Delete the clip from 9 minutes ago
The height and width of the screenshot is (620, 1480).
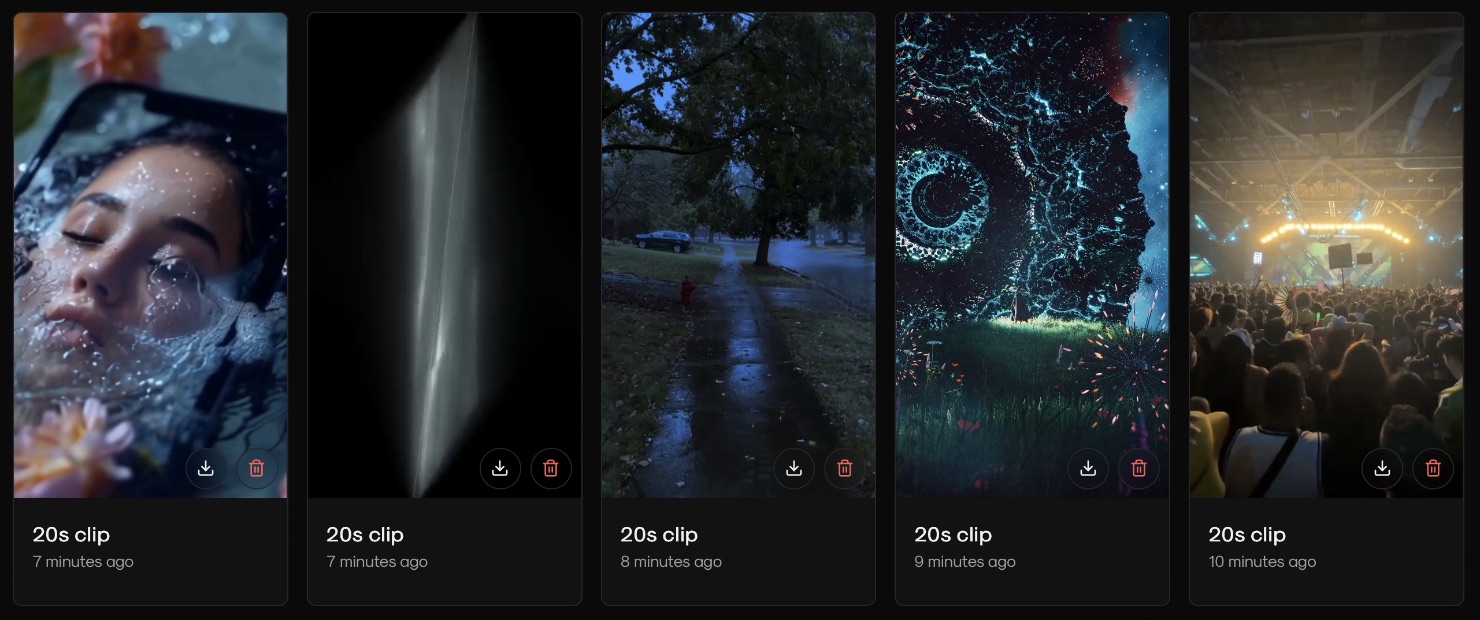point(1139,468)
